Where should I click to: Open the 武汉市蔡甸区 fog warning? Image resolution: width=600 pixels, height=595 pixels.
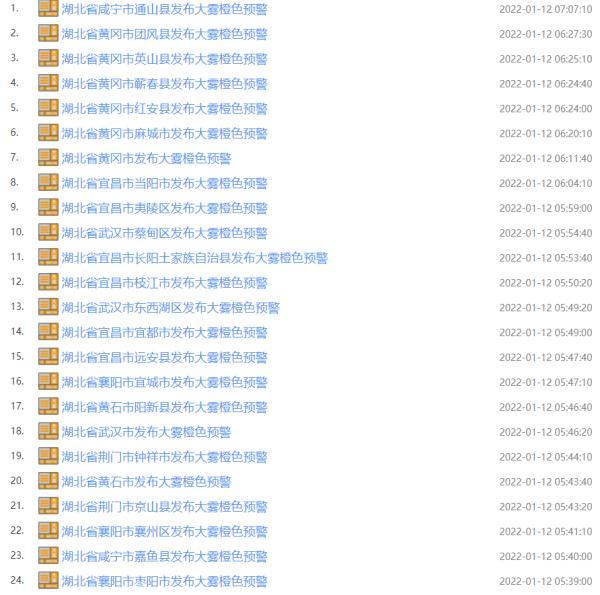(x=164, y=233)
